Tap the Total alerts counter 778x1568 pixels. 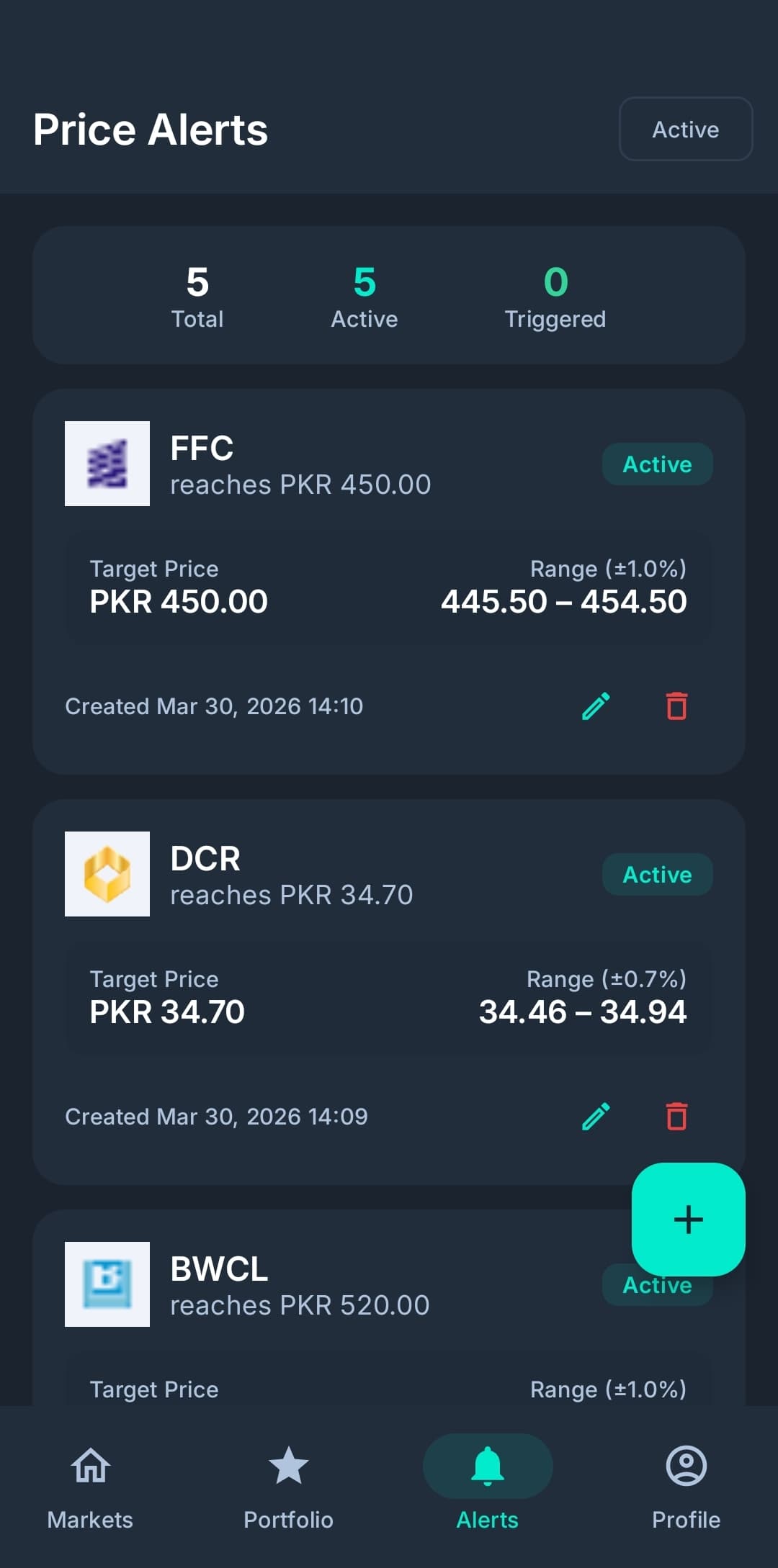pos(197,295)
